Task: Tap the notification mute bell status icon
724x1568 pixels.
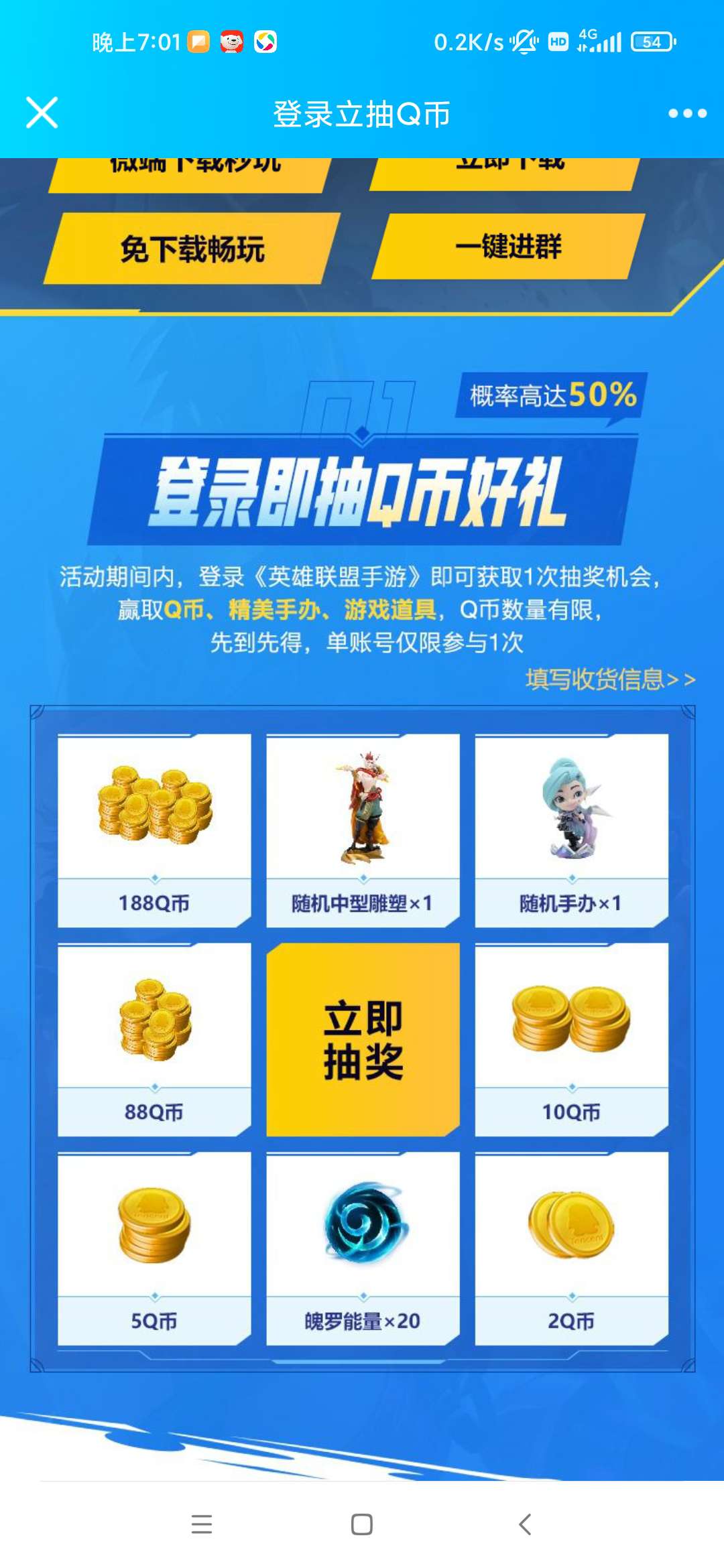Action: [524, 42]
